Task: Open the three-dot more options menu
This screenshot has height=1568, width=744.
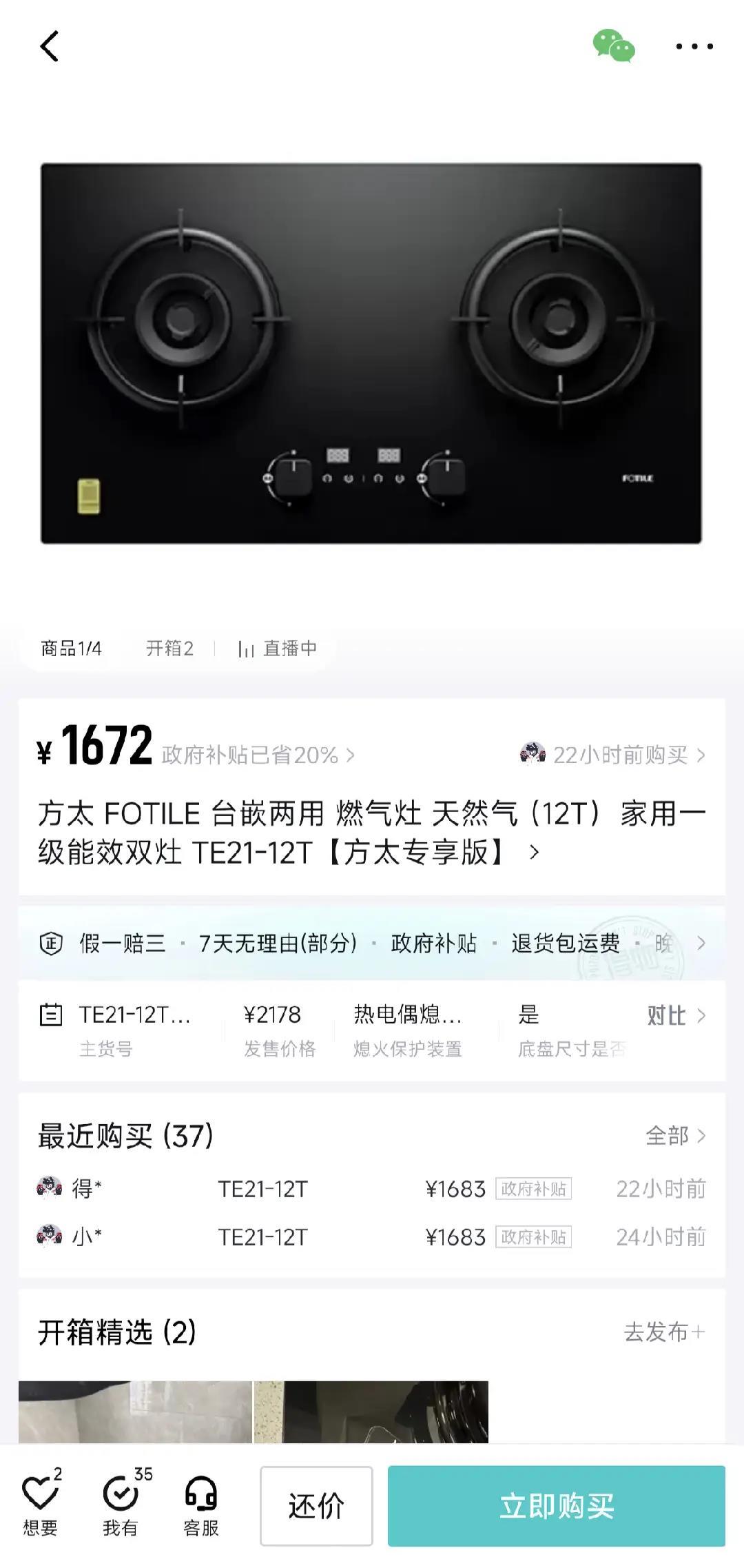Action: (x=696, y=47)
